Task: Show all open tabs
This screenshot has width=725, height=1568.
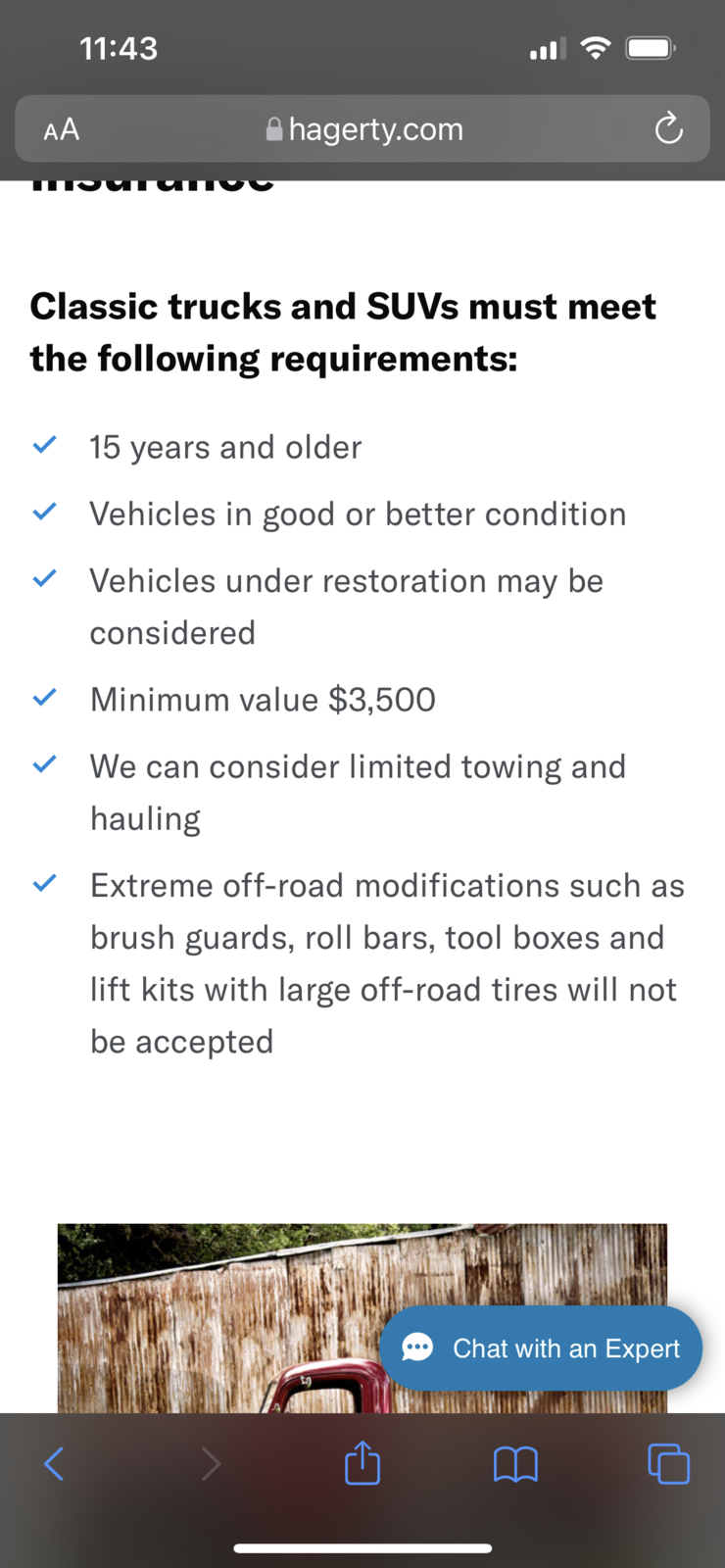Action: tap(669, 1464)
